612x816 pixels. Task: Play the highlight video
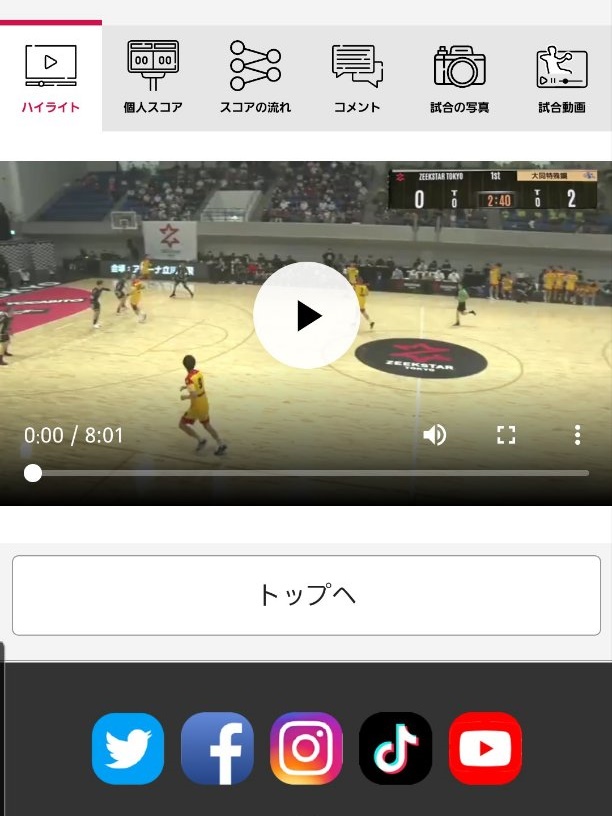point(306,316)
